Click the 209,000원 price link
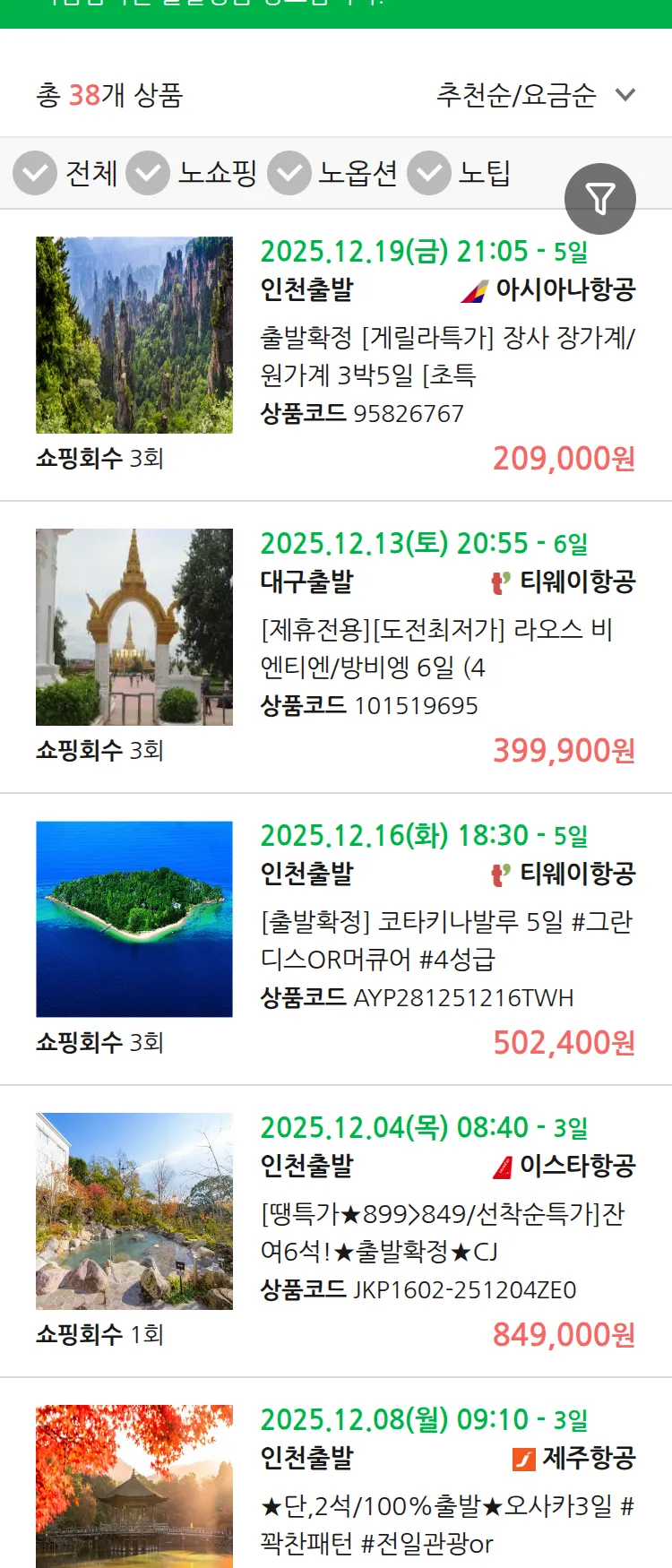672x1568 pixels. 562,461
